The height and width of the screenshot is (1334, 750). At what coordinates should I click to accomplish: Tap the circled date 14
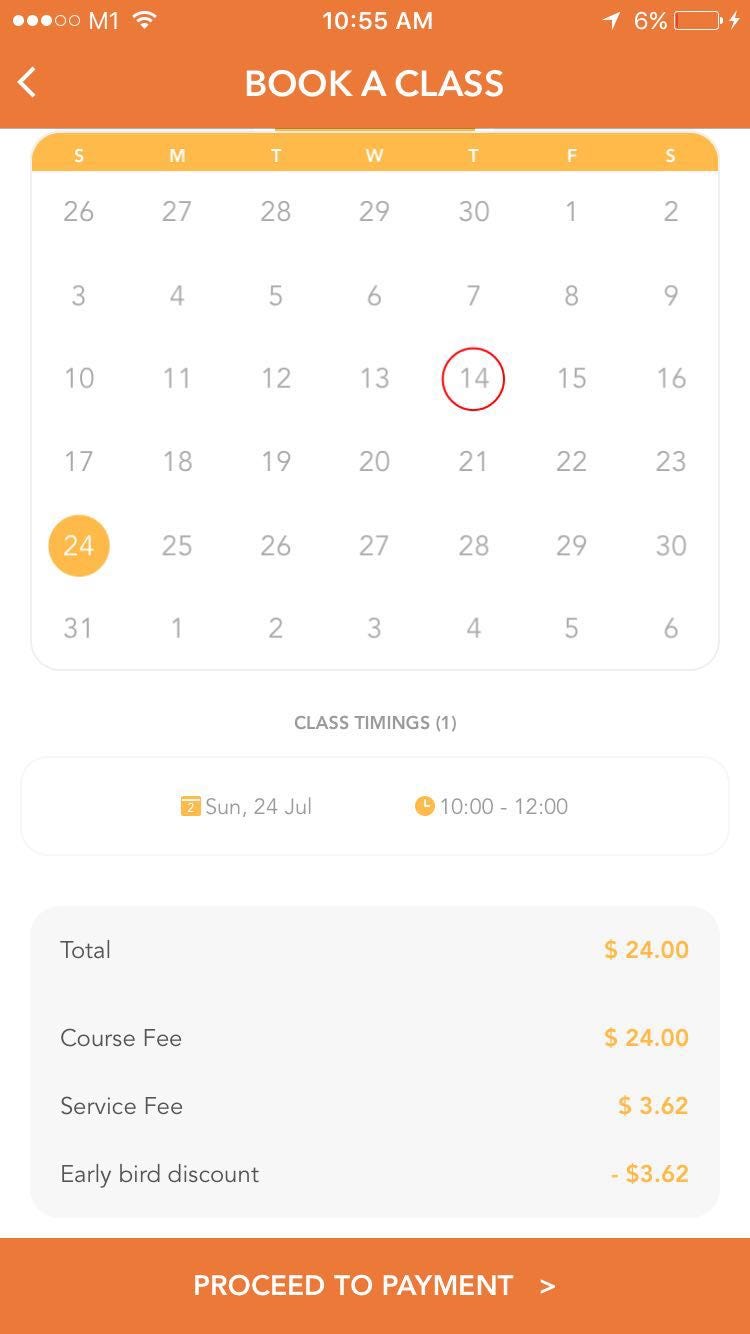(473, 379)
